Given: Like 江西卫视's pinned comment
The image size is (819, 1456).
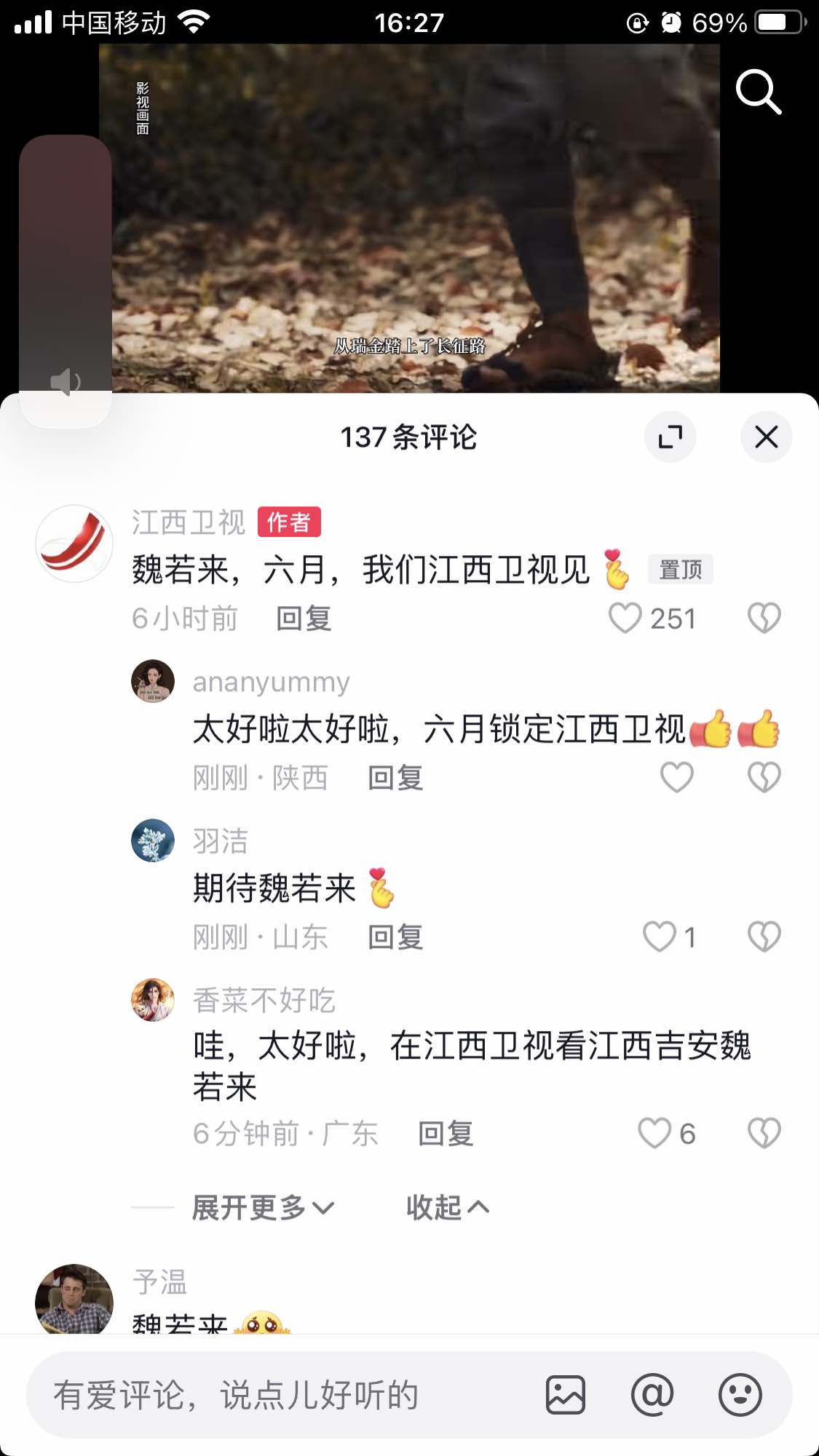Looking at the screenshot, I should [x=625, y=618].
